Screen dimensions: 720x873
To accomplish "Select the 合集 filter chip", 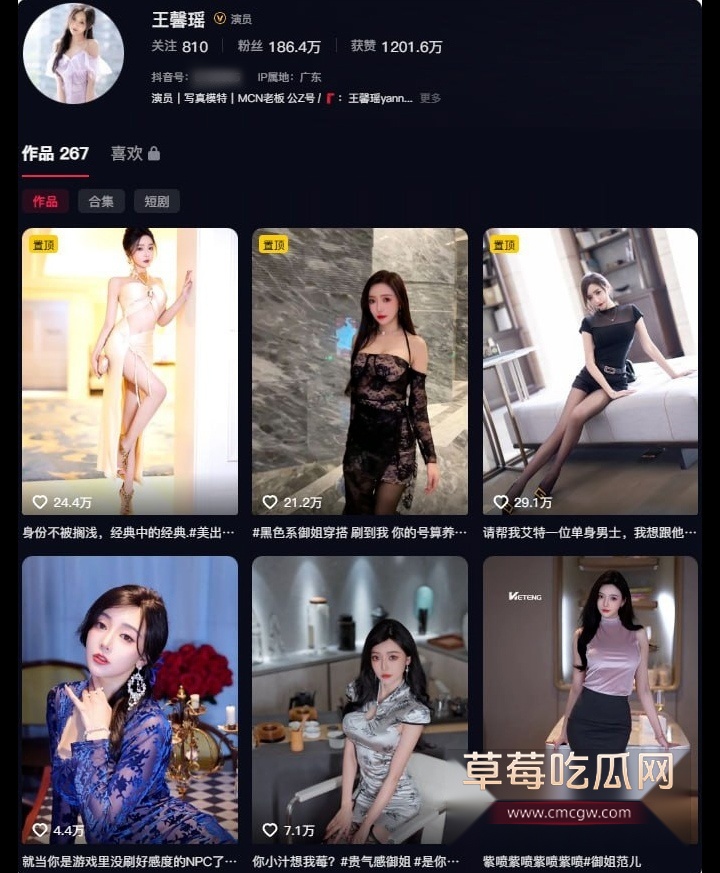I will (x=101, y=201).
